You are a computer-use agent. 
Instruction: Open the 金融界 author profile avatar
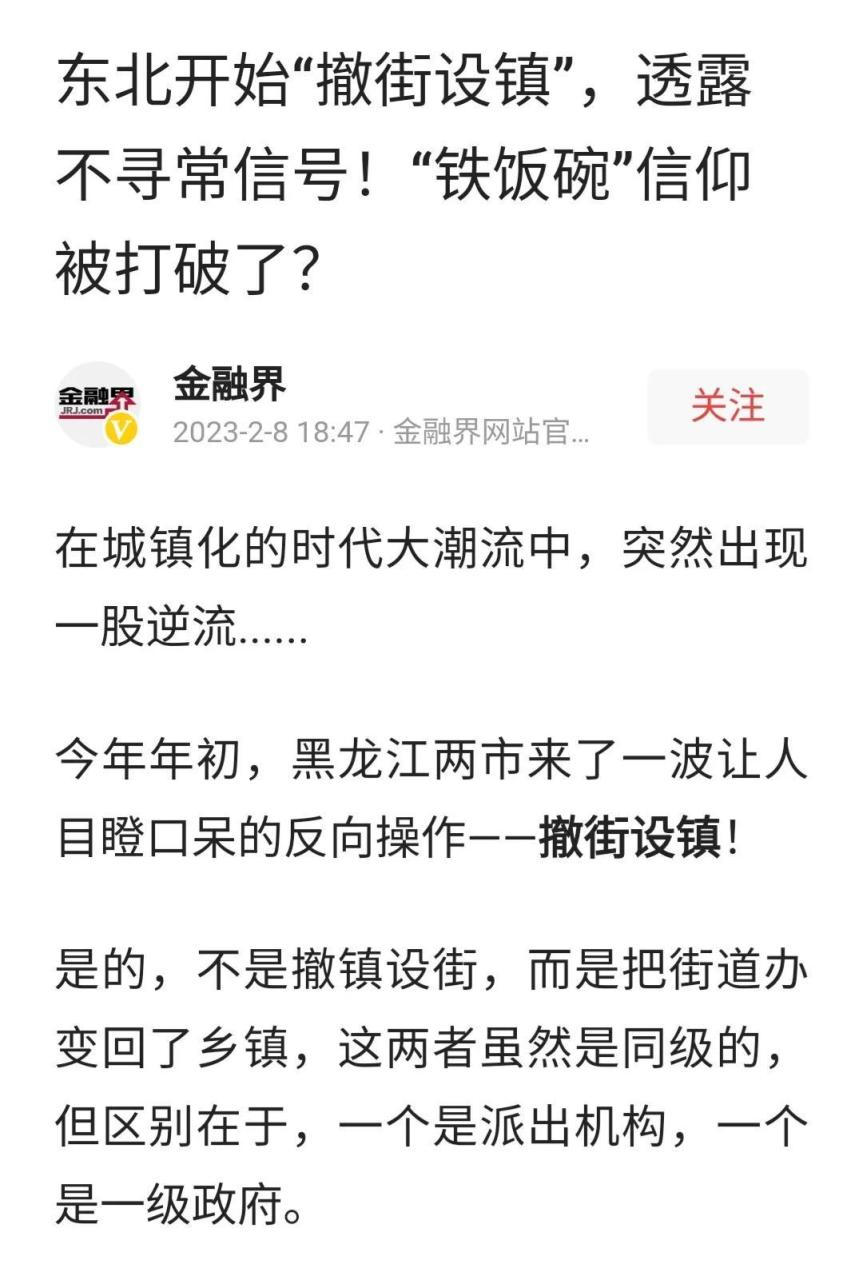(97, 405)
